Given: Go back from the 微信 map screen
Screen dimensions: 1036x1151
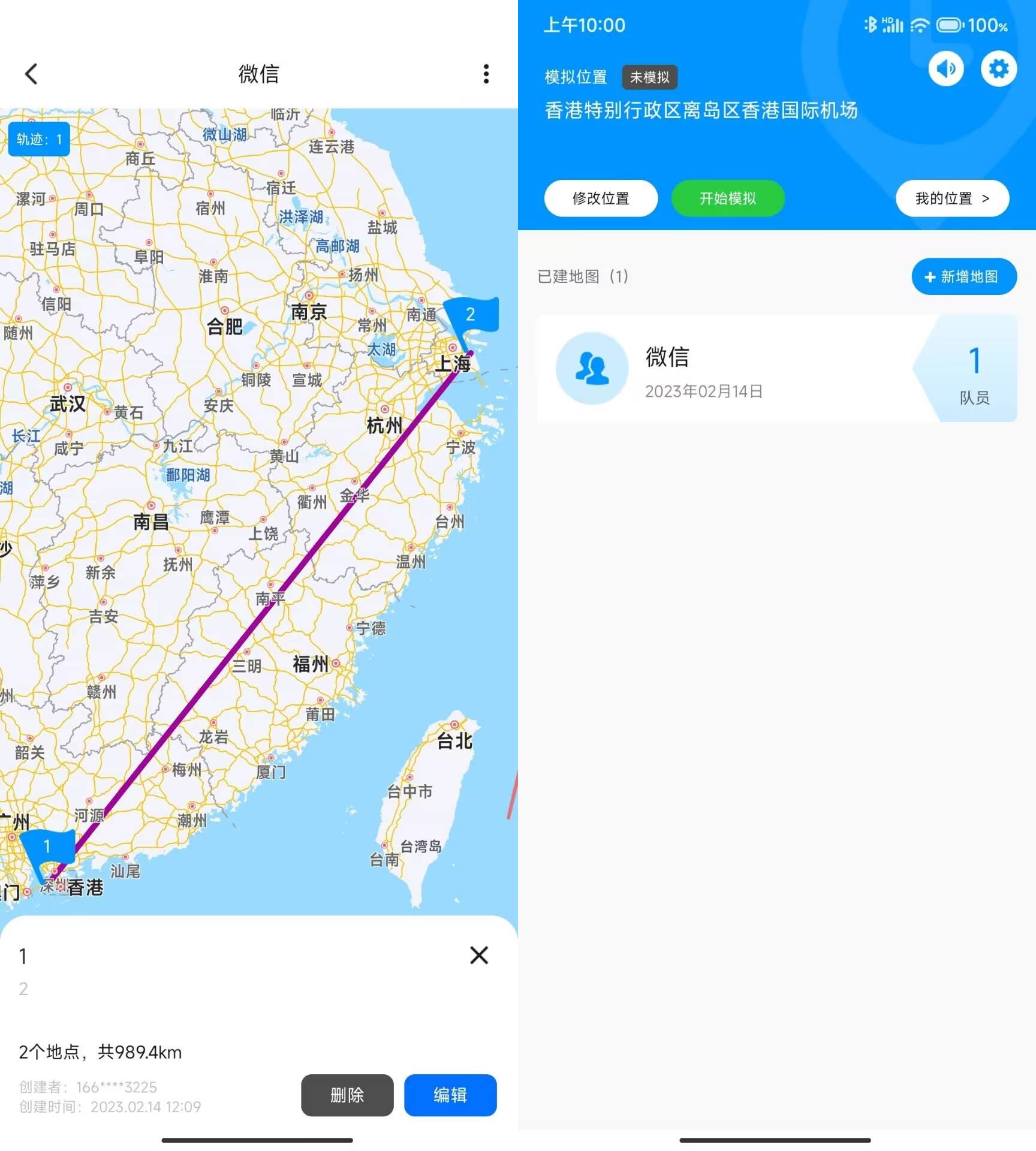Looking at the screenshot, I should click(31, 74).
